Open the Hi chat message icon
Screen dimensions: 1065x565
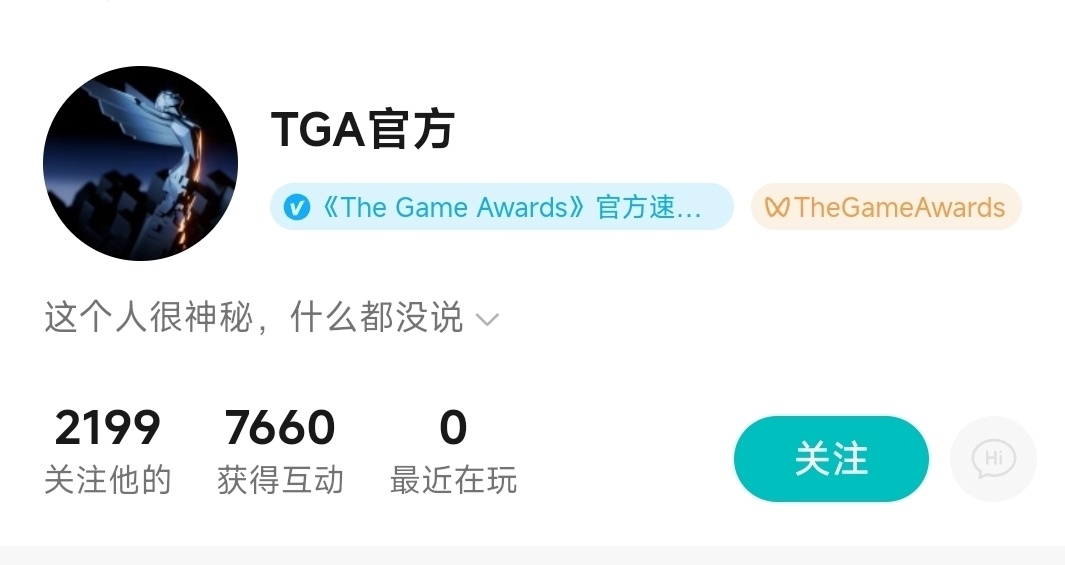993,459
